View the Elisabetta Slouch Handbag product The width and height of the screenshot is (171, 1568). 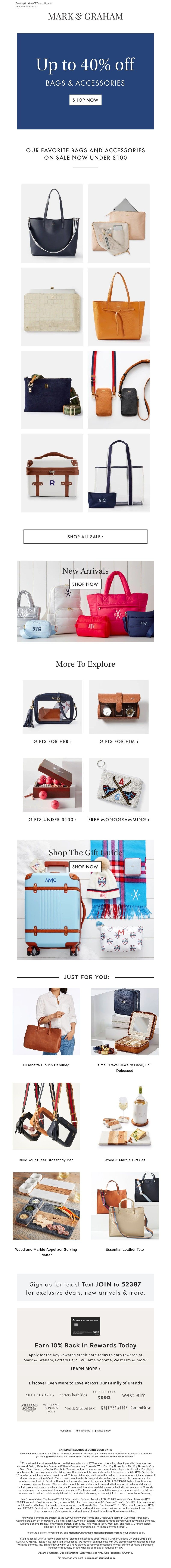pyautogui.click(x=46, y=1065)
